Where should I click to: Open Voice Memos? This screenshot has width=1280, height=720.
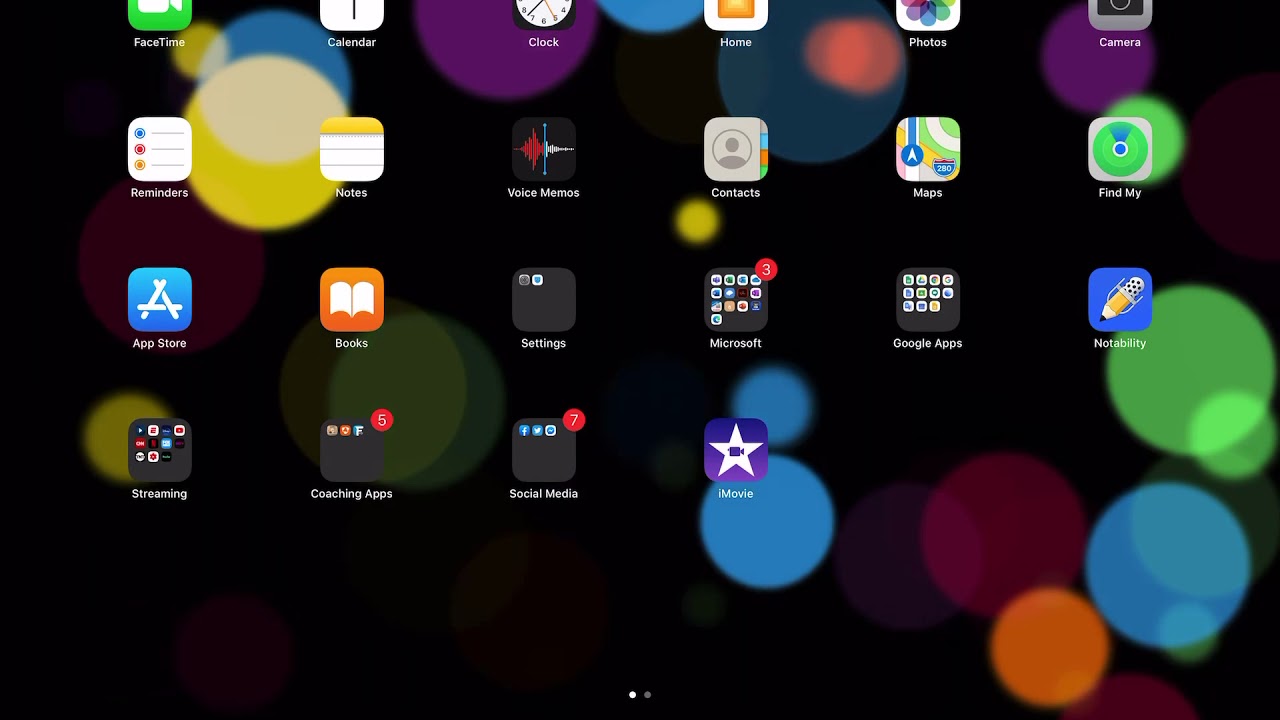pos(544,150)
